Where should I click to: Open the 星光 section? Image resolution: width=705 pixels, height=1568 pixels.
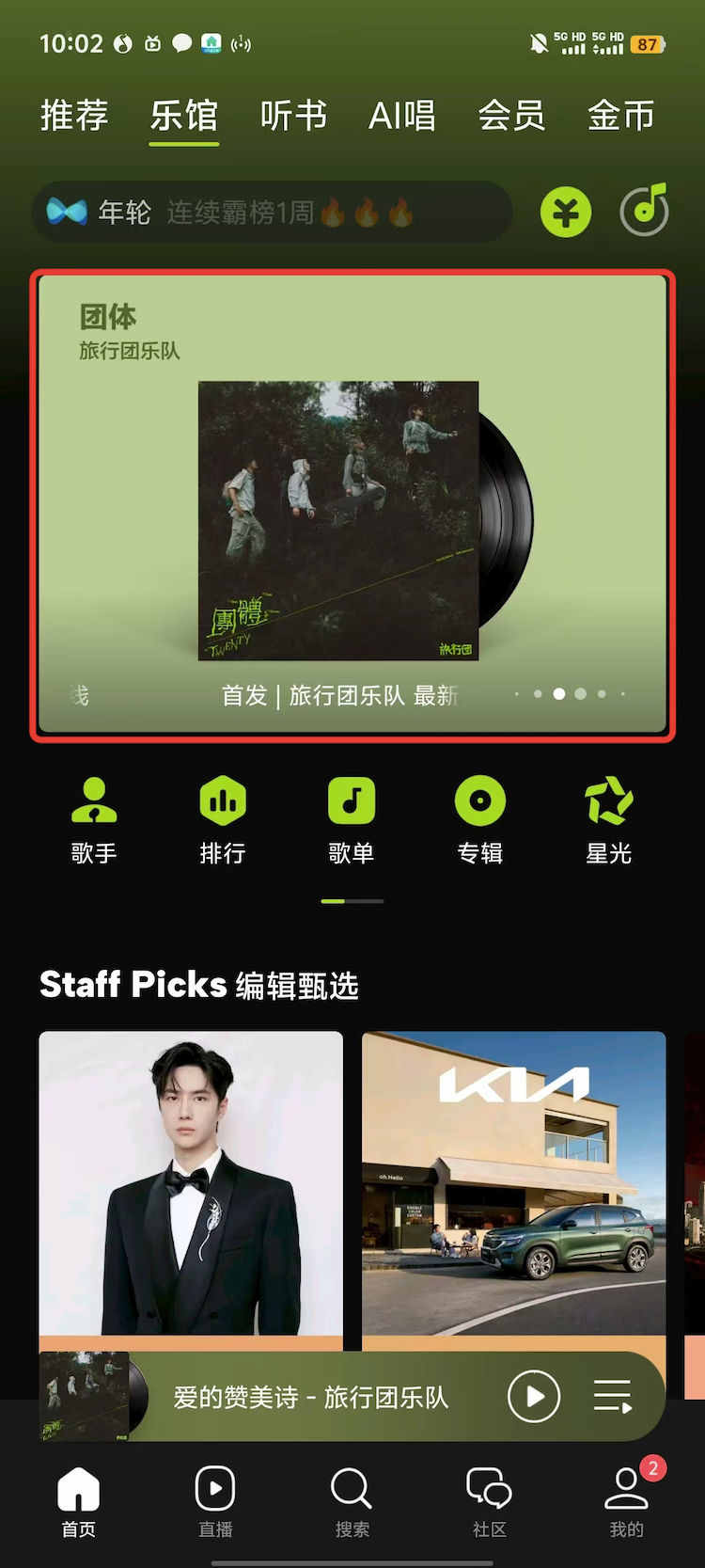tap(609, 820)
